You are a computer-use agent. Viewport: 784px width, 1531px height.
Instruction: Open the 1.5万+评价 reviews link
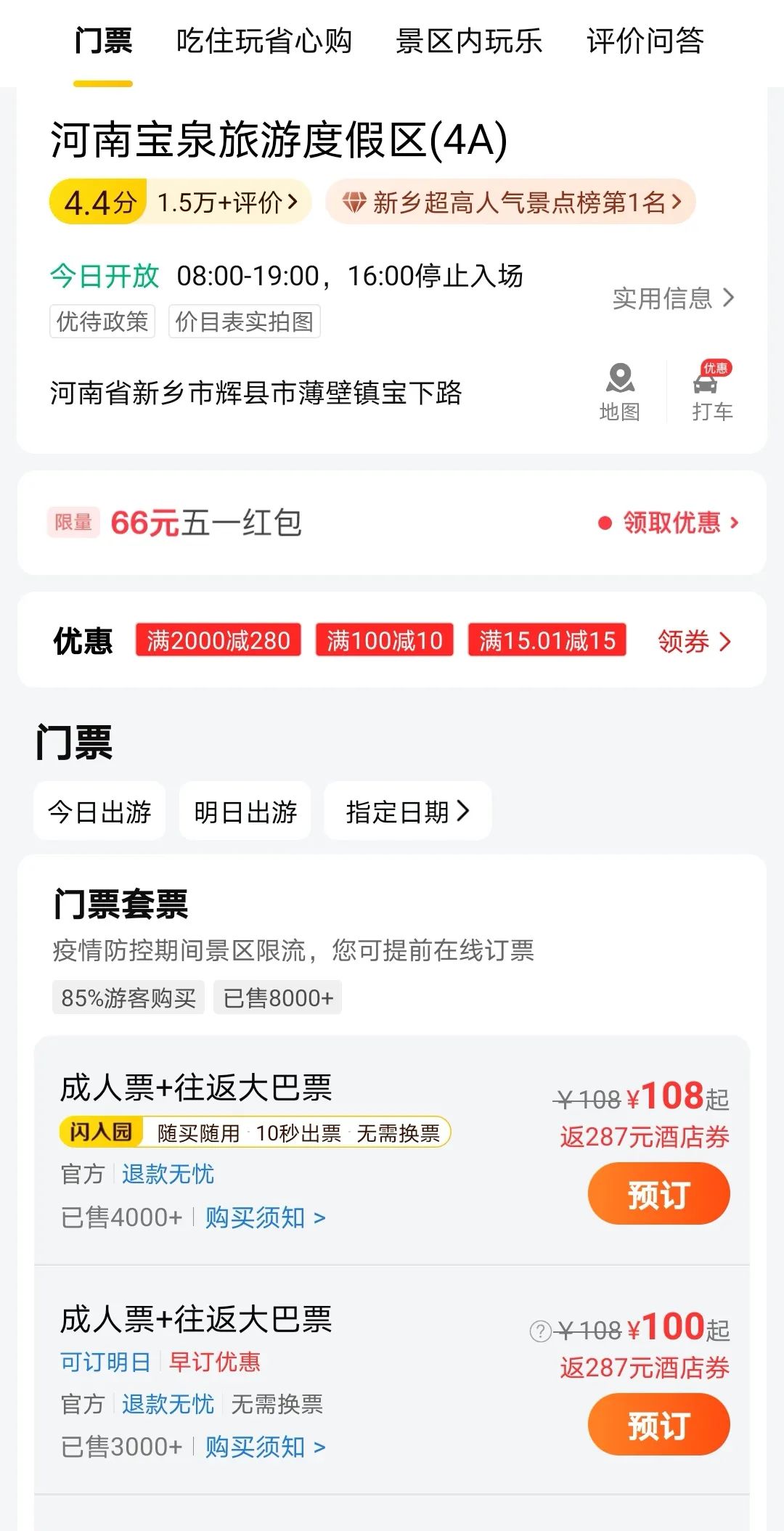[x=228, y=202]
